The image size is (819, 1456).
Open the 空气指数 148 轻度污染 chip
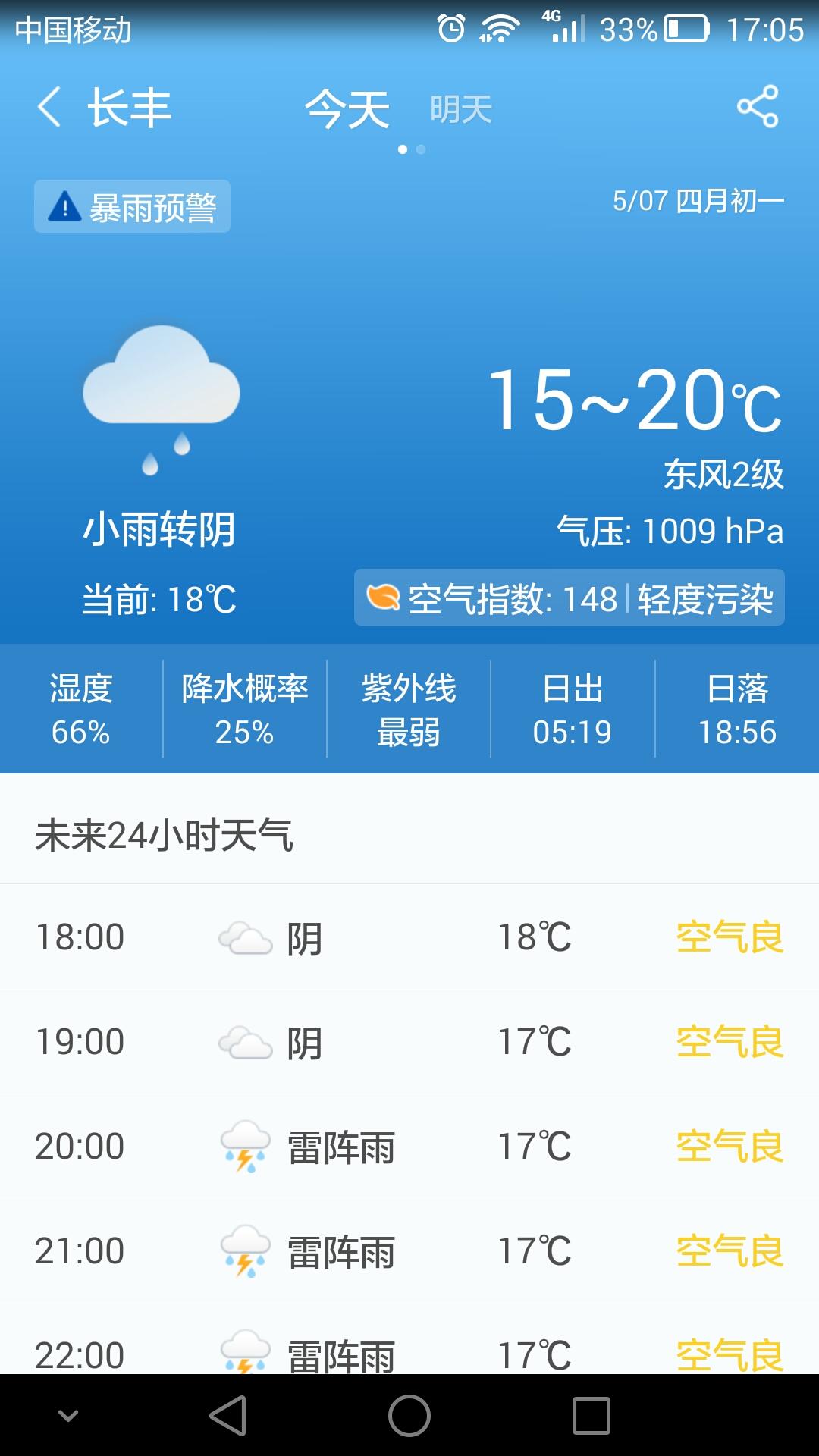pyautogui.click(x=569, y=598)
